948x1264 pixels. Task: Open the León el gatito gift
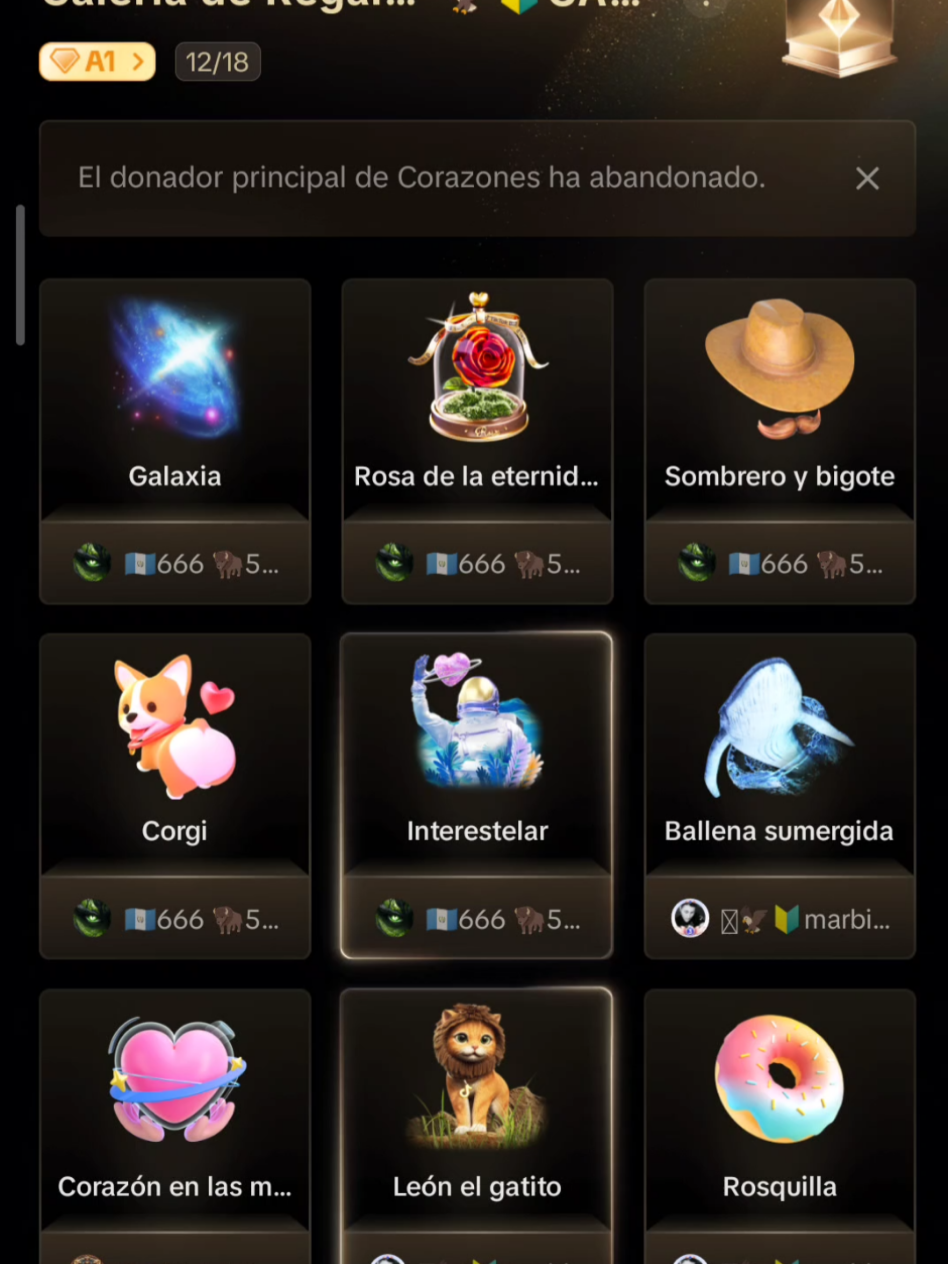click(x=477, y=1110)
